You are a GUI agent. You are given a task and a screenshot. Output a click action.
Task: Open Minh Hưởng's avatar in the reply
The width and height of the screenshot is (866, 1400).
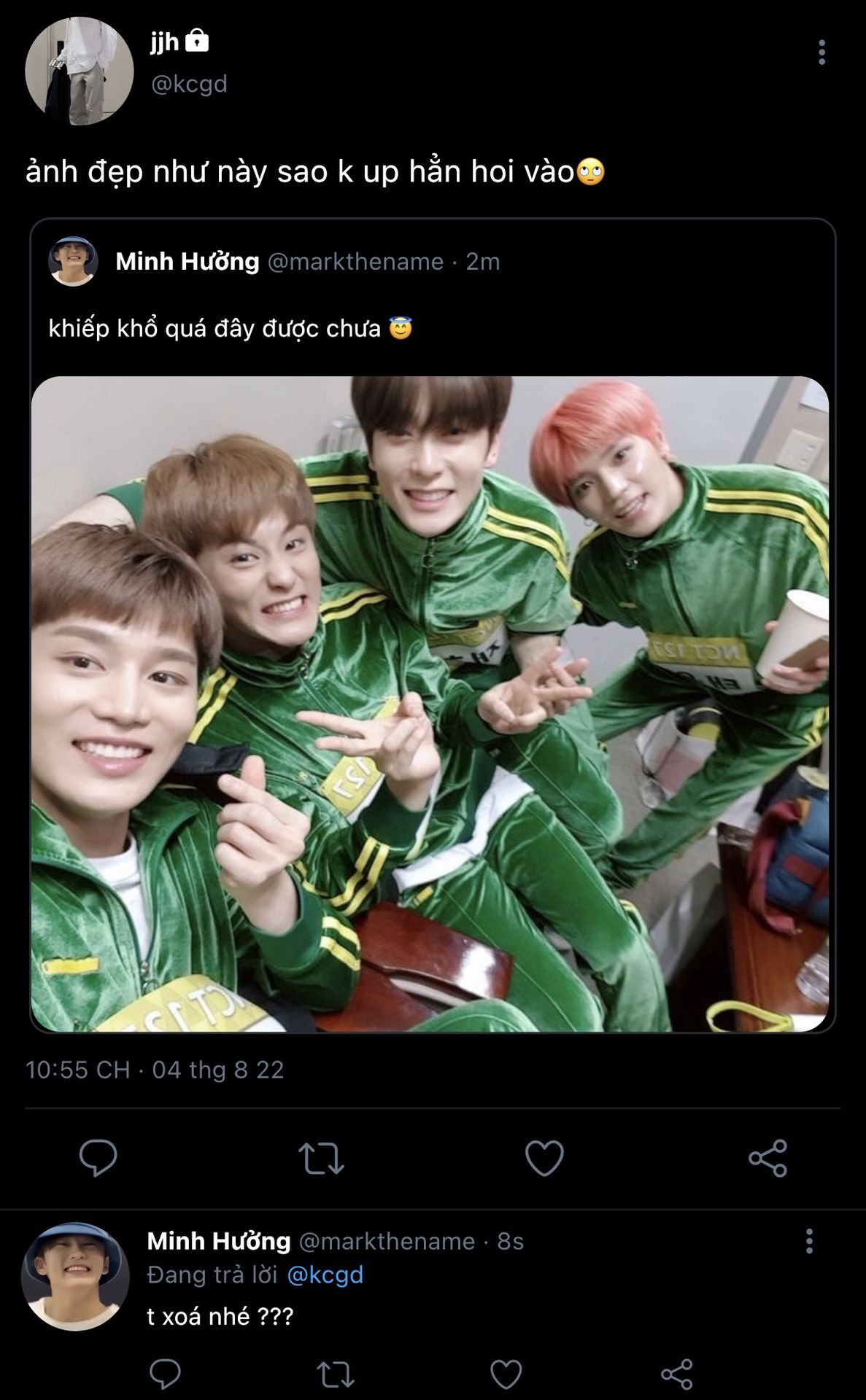74,1276
